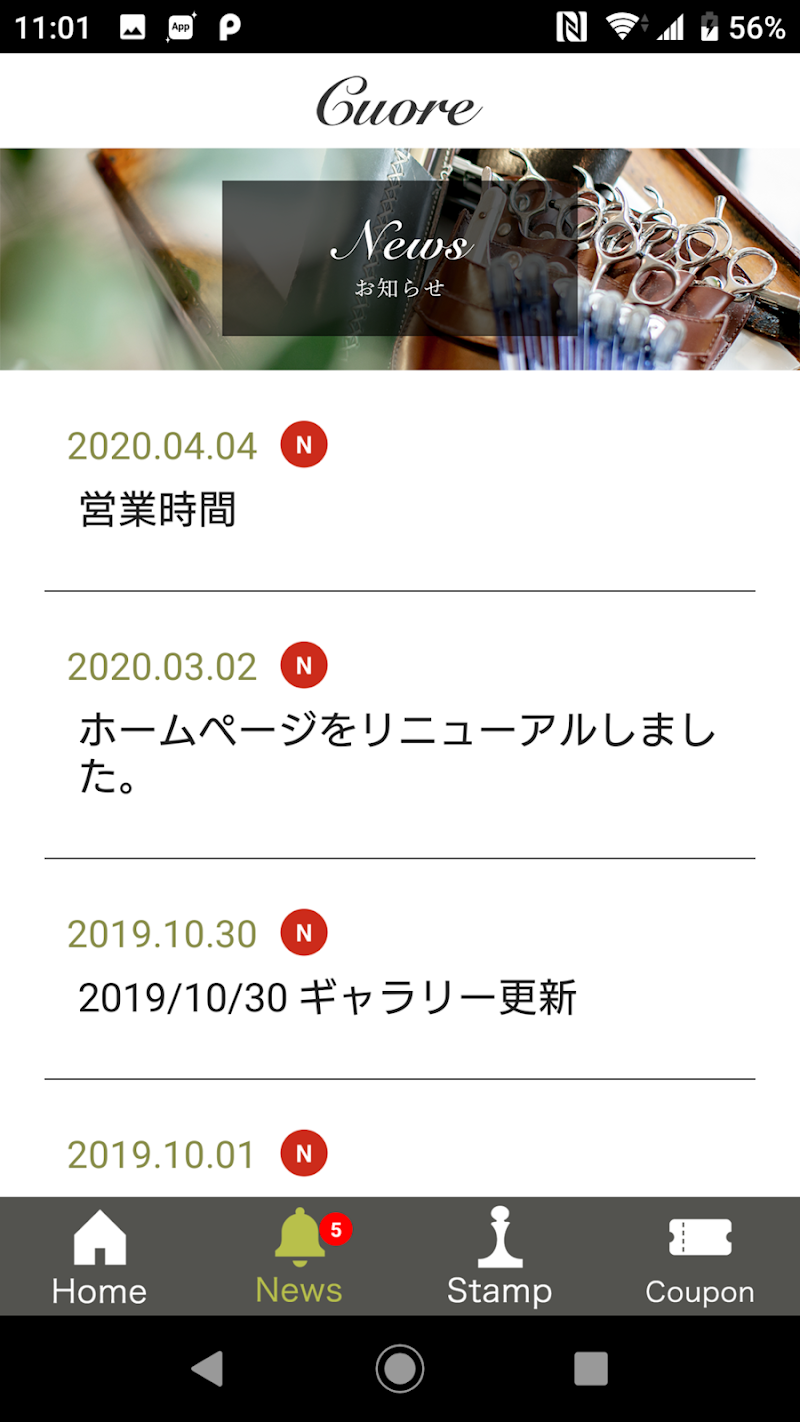This screenshot has width=800, height=1422.
Task: Go to the Stamp tab
Action: tap(499, 1257)
